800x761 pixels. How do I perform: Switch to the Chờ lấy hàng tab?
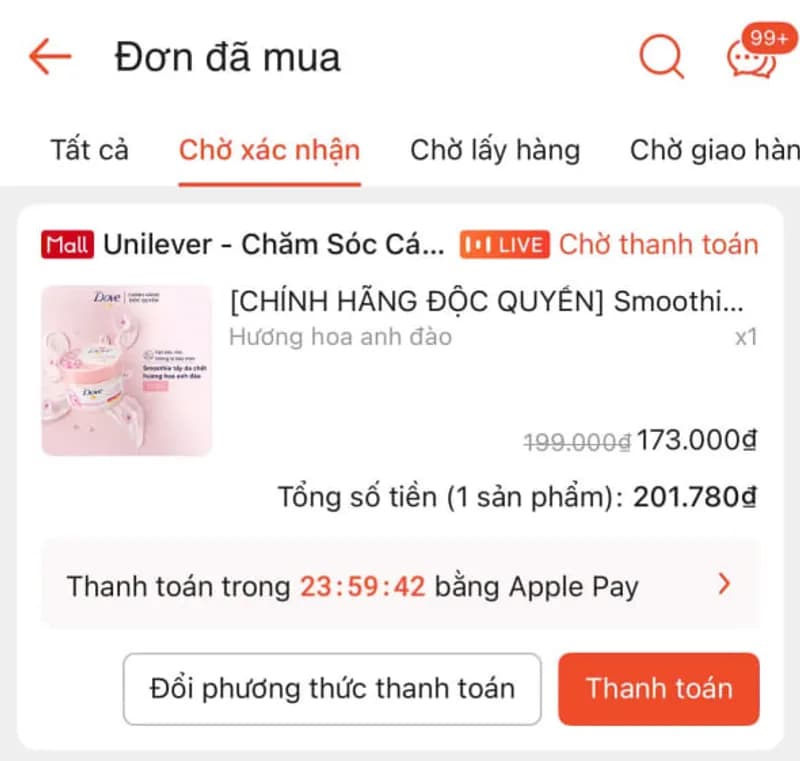495,150
